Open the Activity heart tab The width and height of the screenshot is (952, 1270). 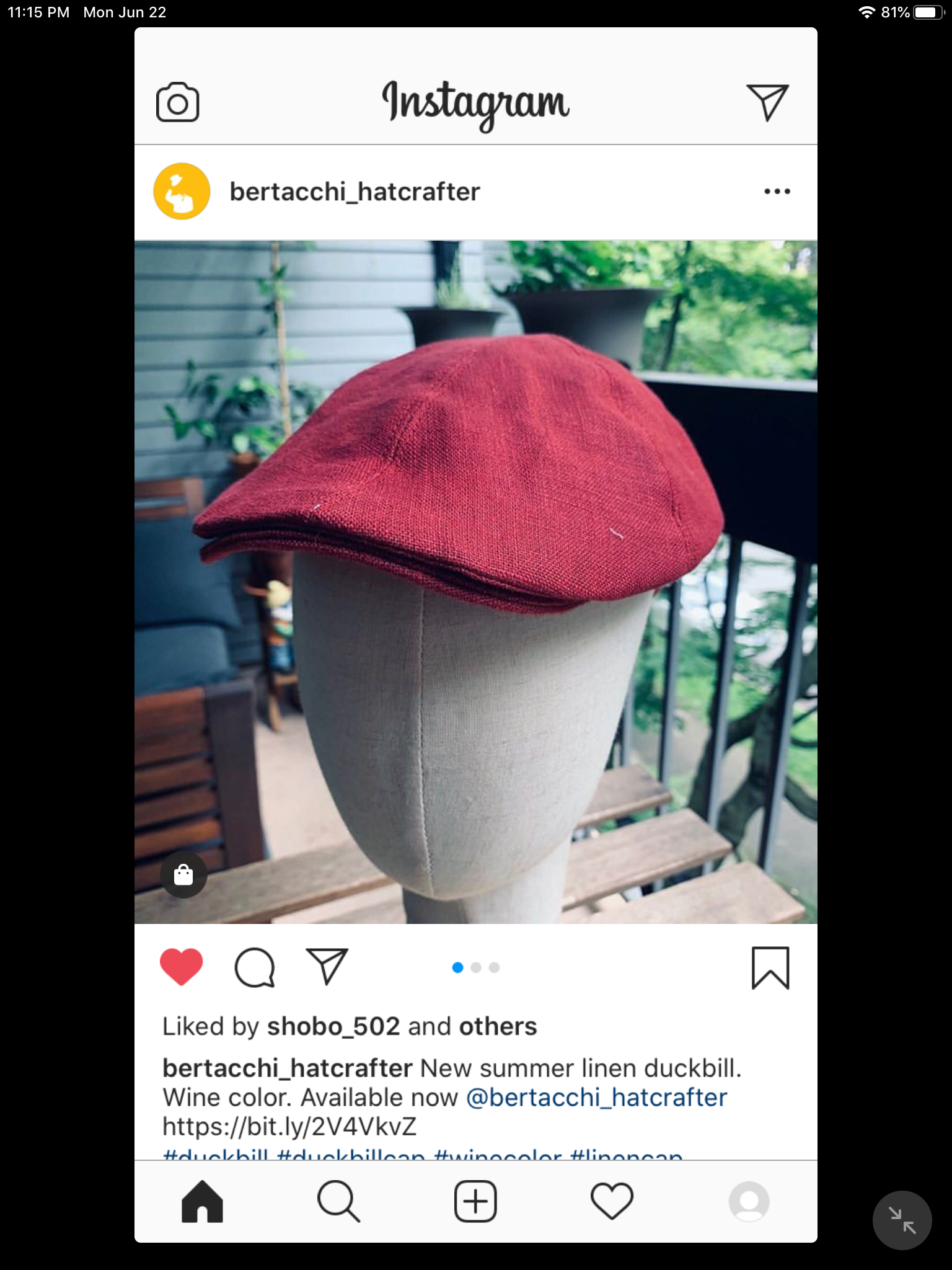[x=612, y=1201]
